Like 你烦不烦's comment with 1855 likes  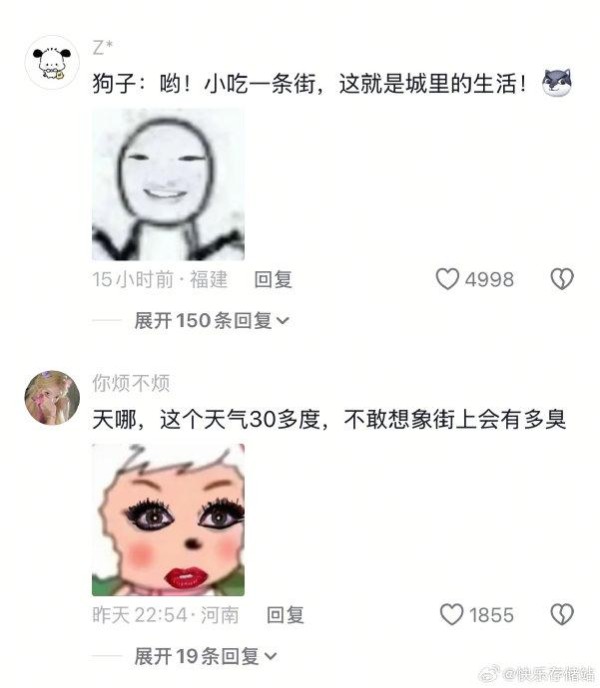point(452,614)
